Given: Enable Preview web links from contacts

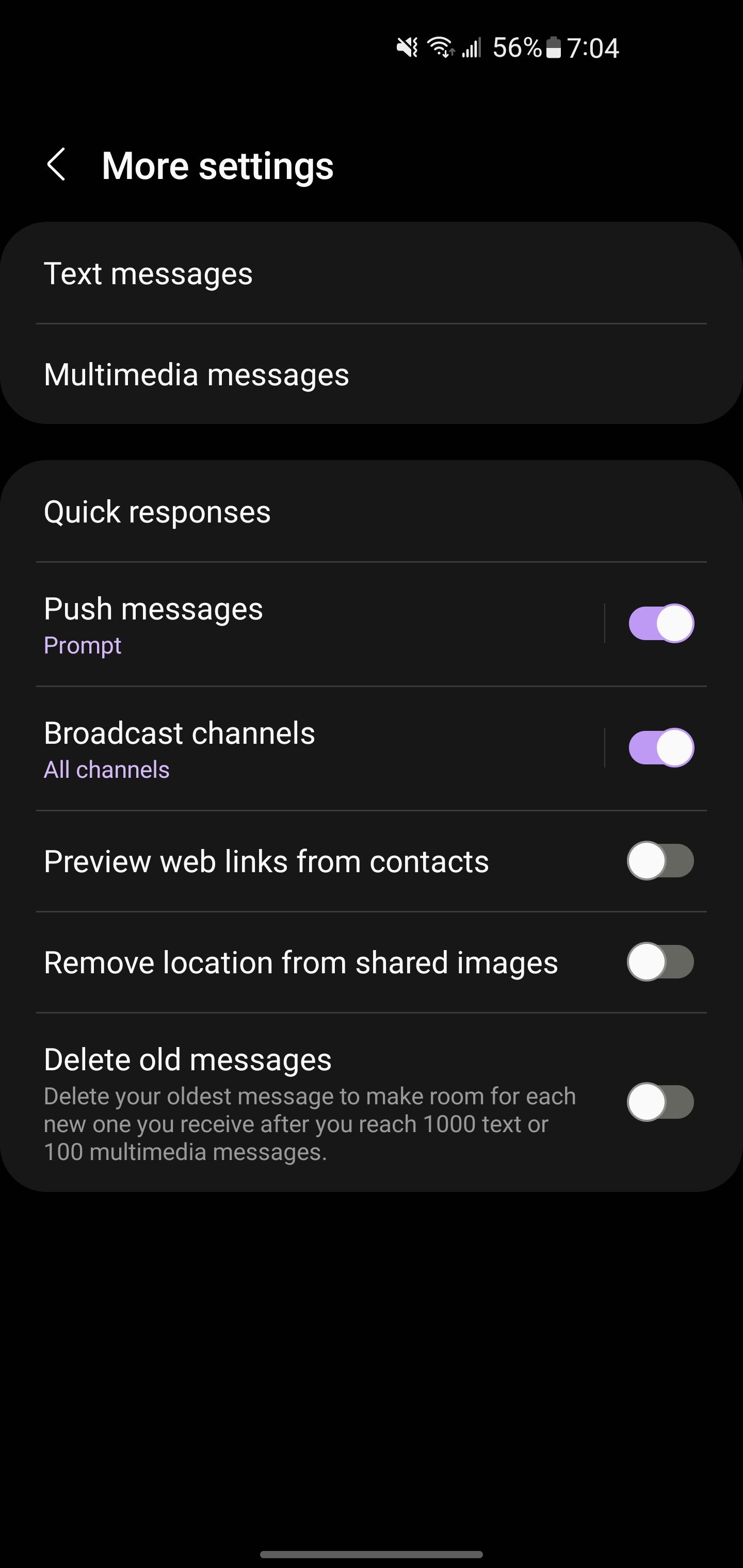Looking at the screenshot, I should (x=661, y=861).
